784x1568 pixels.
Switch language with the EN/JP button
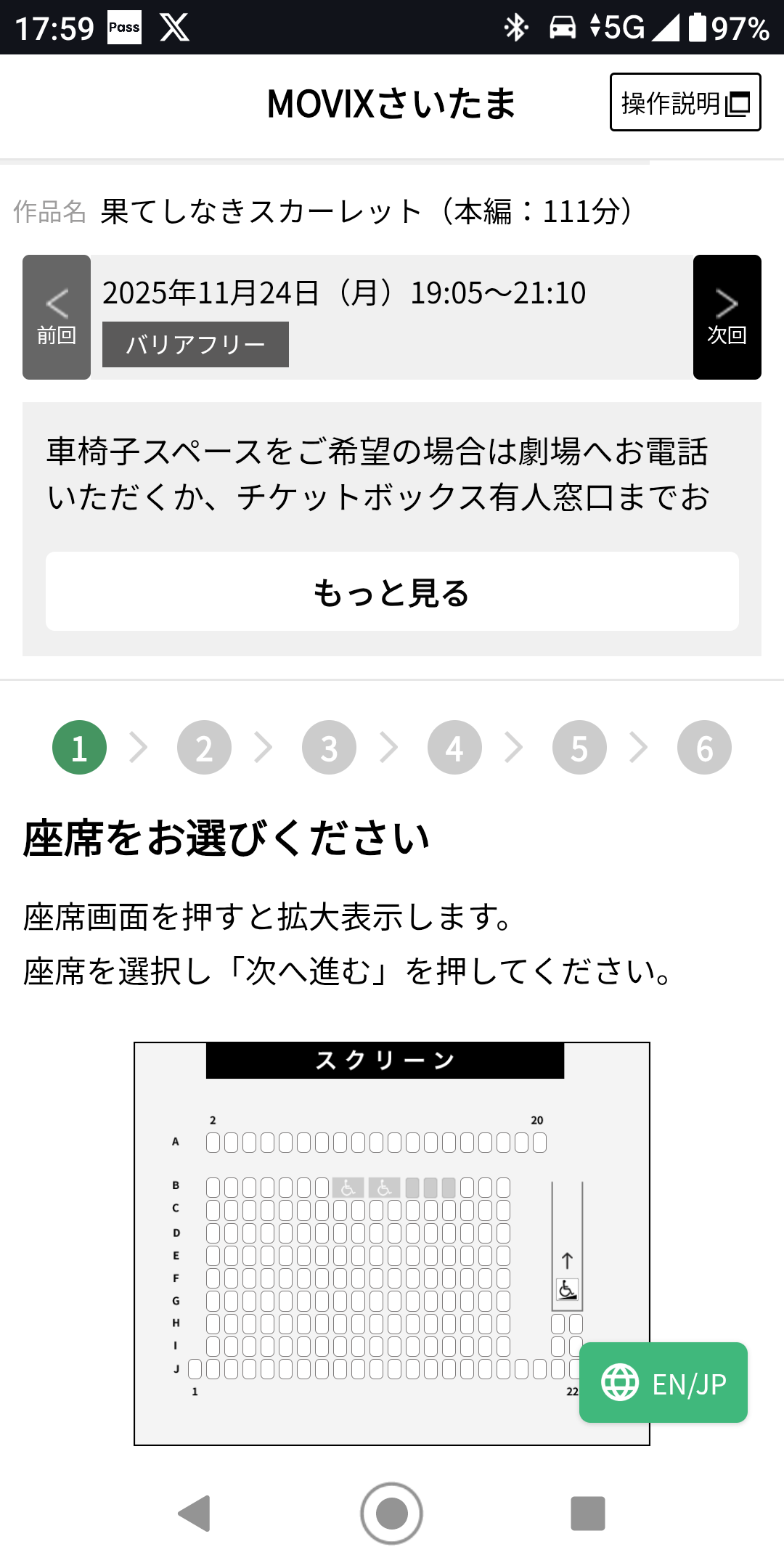pyautogui.click(x=663, y=1383)
